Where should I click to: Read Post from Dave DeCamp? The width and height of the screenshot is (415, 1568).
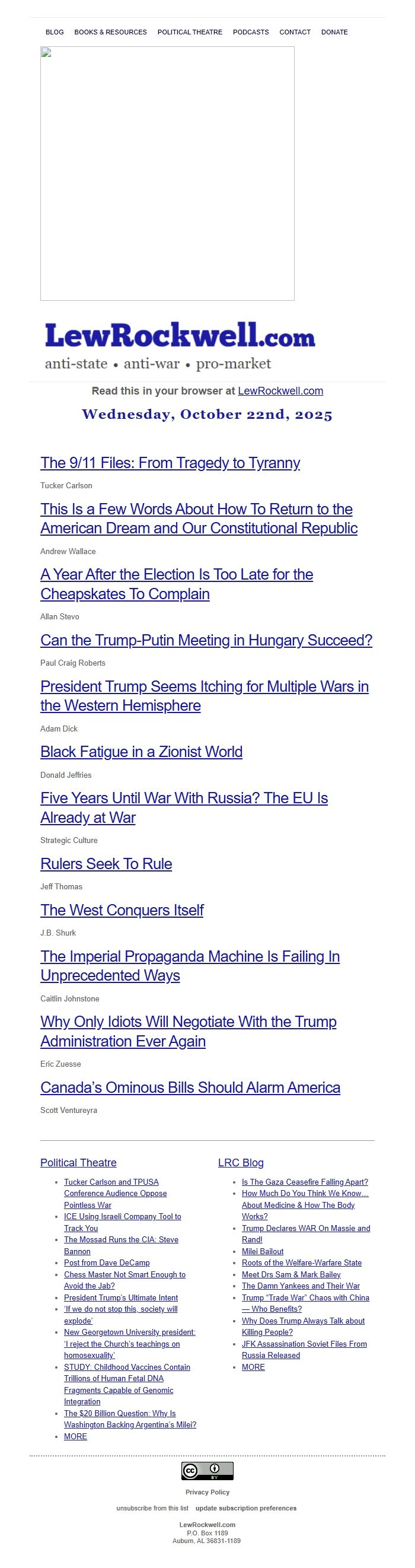pyautogui.click(x=107, y=1262)
